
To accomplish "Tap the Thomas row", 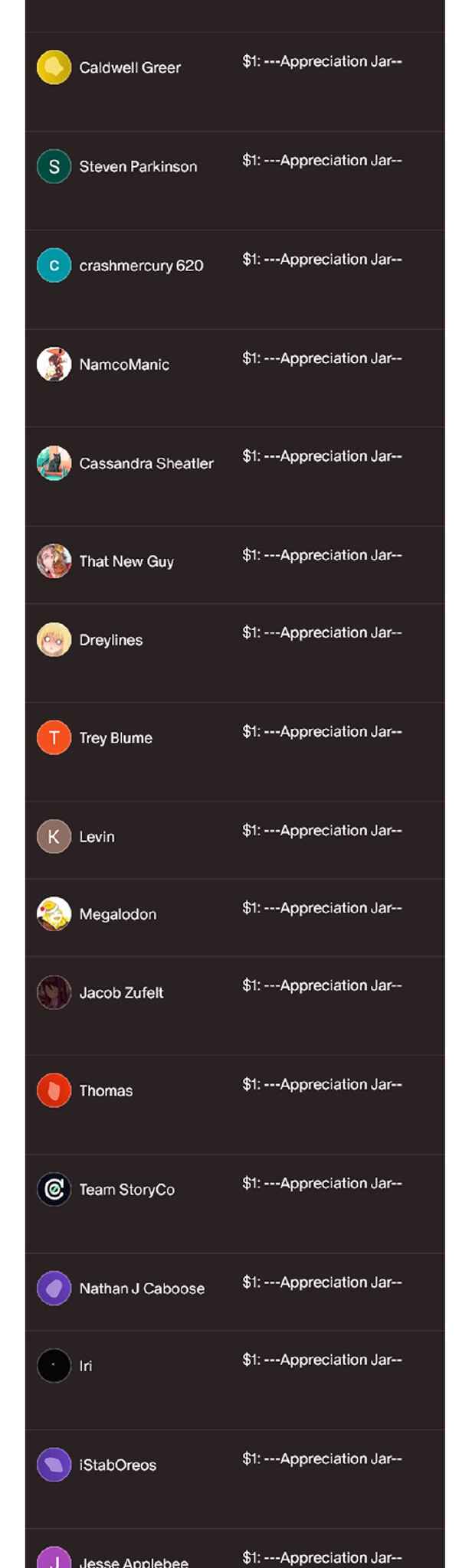I will pyautogui.click(x=106, y=1091).
